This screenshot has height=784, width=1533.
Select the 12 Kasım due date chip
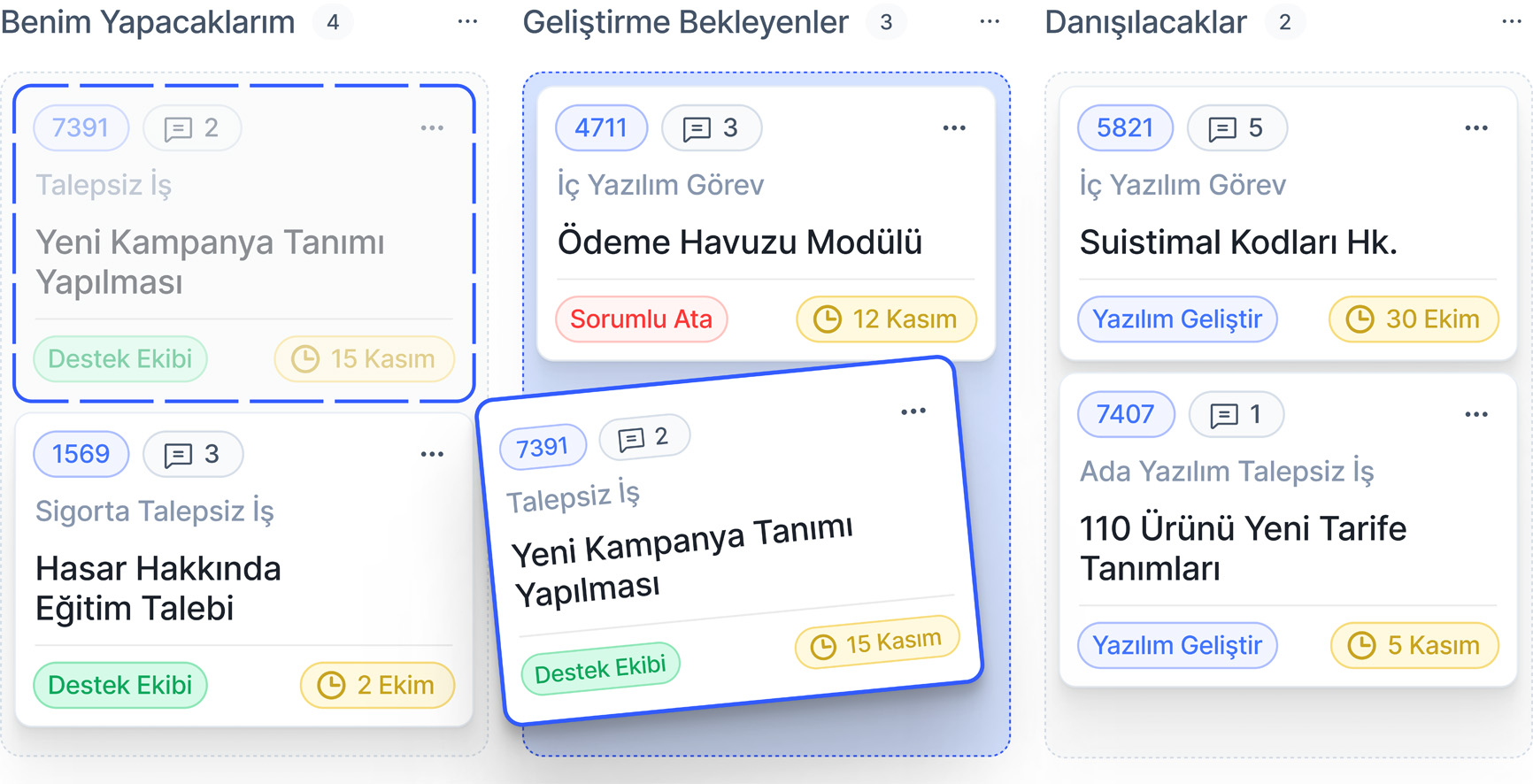coord(886,319)
